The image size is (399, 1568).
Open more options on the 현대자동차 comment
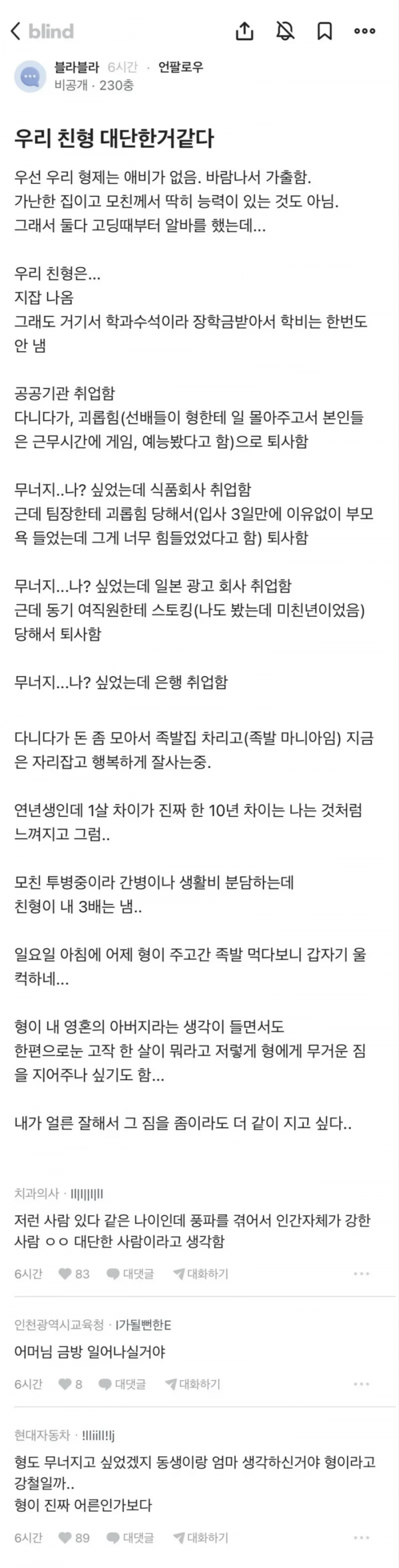click(x=361, y=1538)
